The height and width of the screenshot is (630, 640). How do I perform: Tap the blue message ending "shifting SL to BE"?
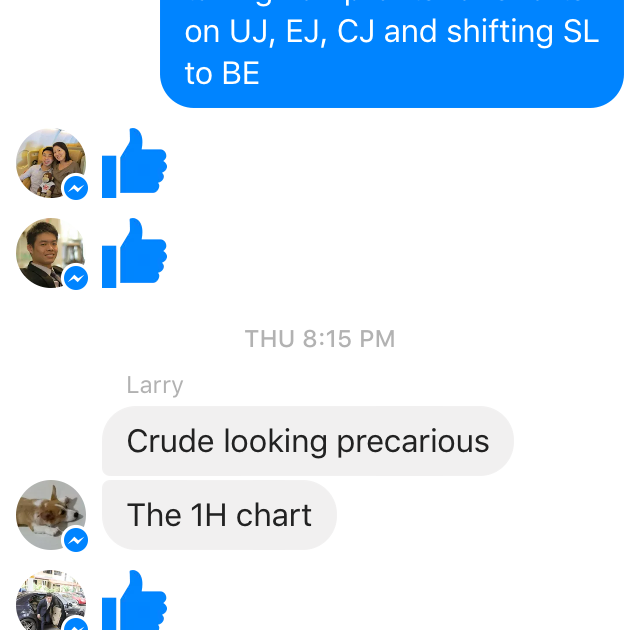(x=391, y=52)
